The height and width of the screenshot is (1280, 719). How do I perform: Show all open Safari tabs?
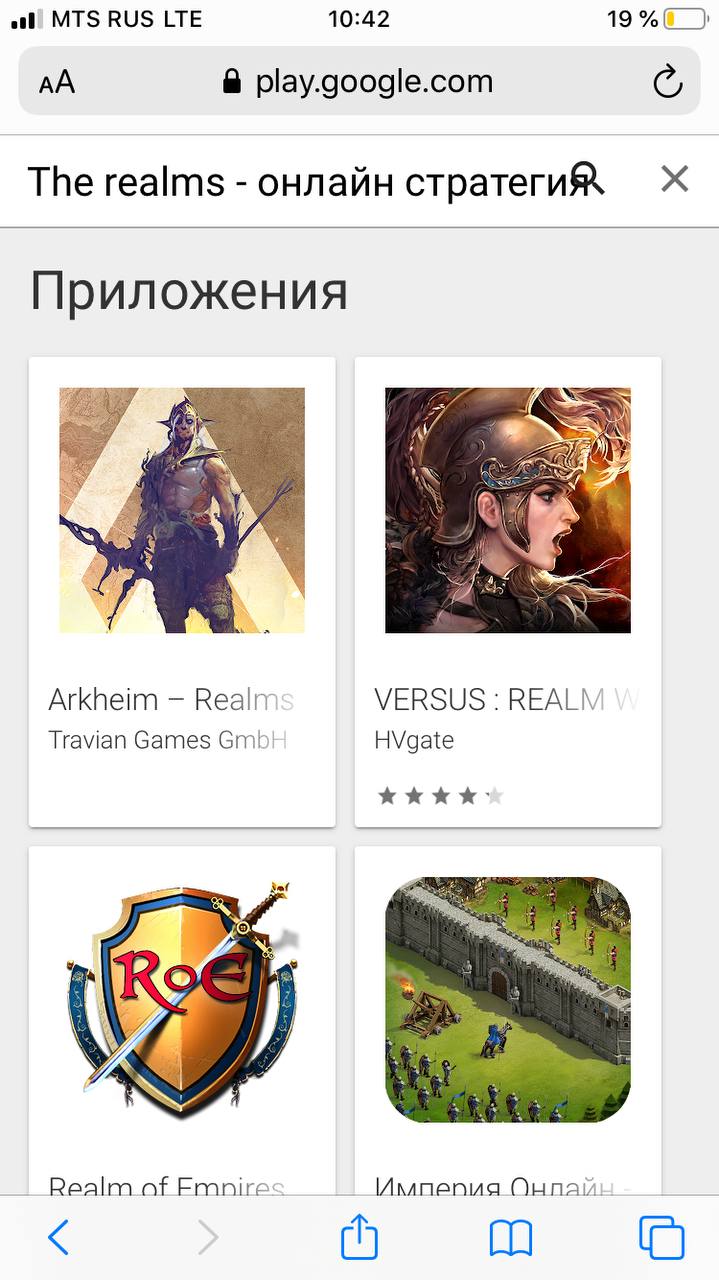661,1238
